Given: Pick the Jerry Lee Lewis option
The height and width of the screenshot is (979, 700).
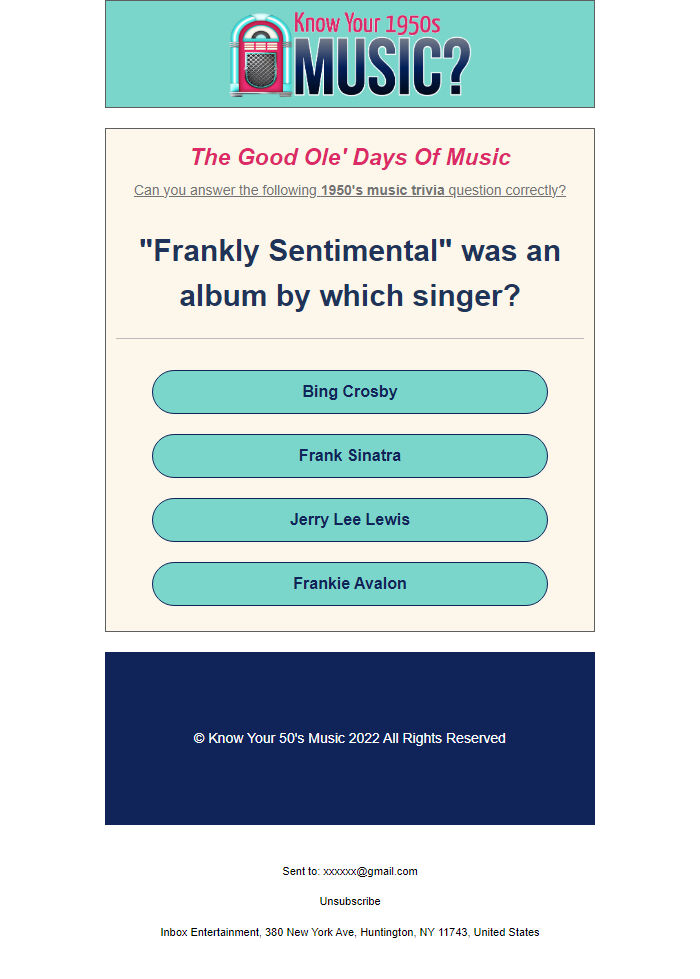Looking at the screenshot, I should (350, 520).
